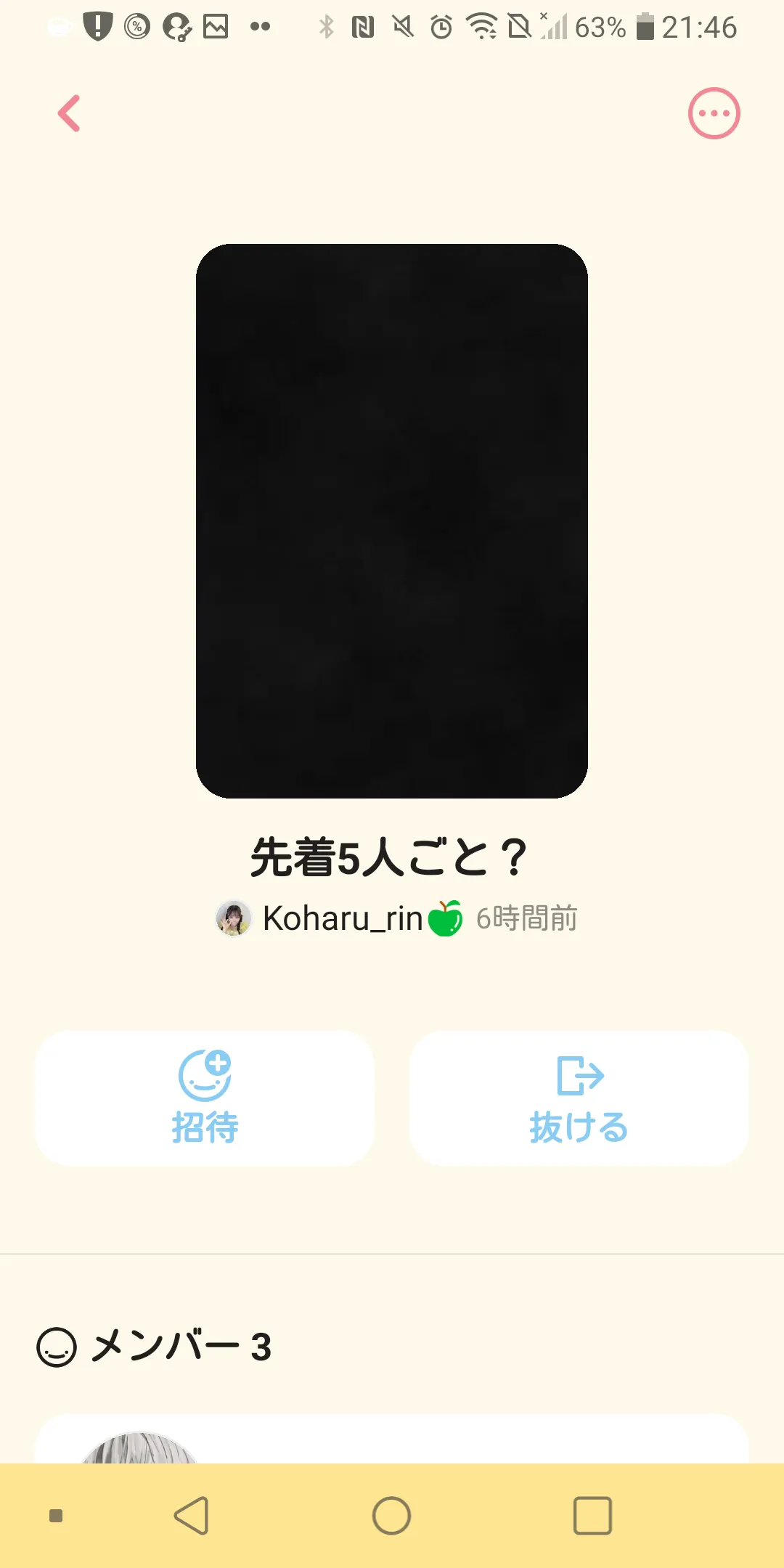Open the dark group cover image
784x1568 pixels.
click(x=392, y=520)
